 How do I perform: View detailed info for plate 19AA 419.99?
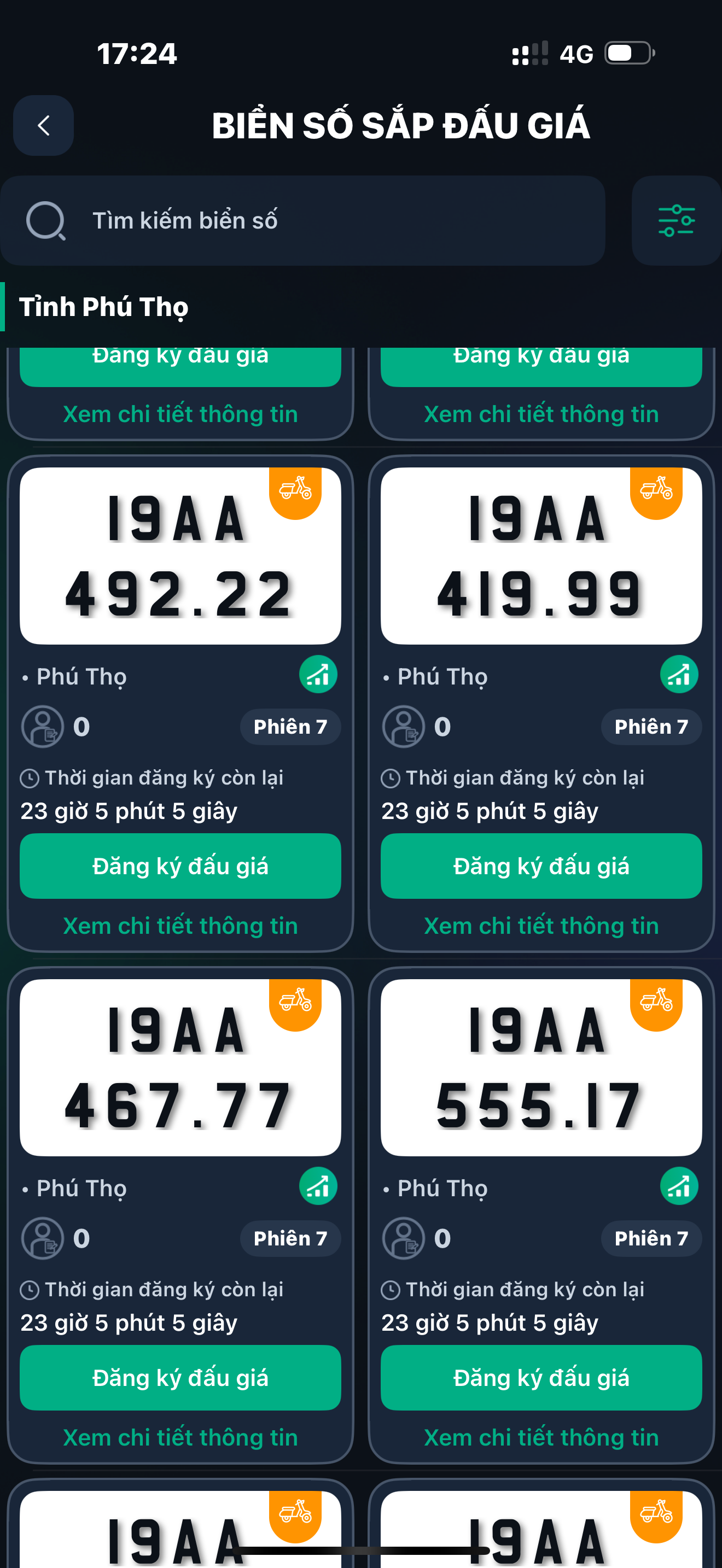[540, 926]
